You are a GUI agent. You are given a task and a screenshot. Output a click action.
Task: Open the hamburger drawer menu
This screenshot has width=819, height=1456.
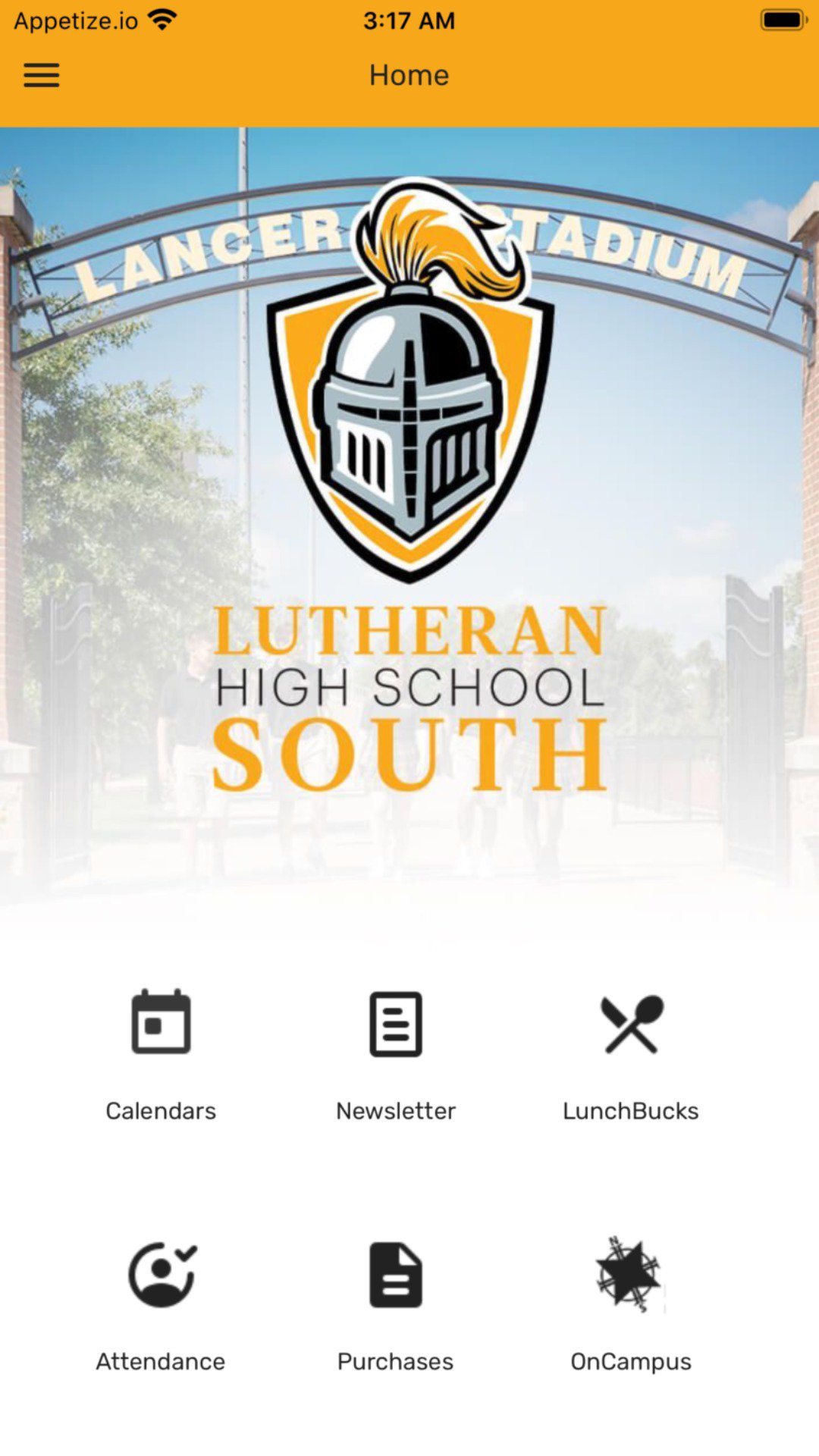pos(42,75)
